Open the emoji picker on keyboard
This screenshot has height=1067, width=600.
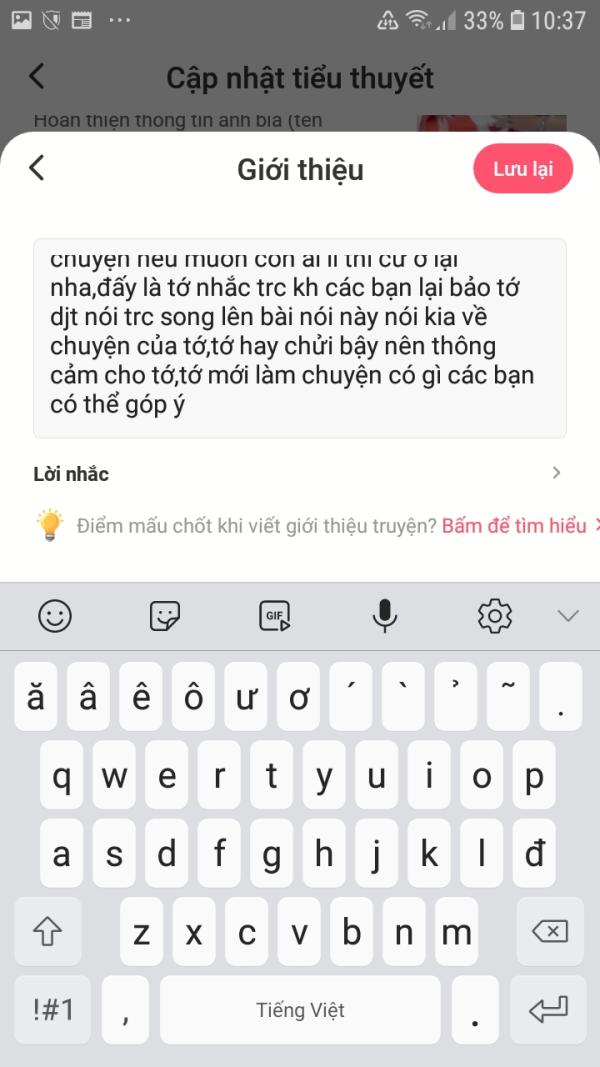tap(55, 617)
